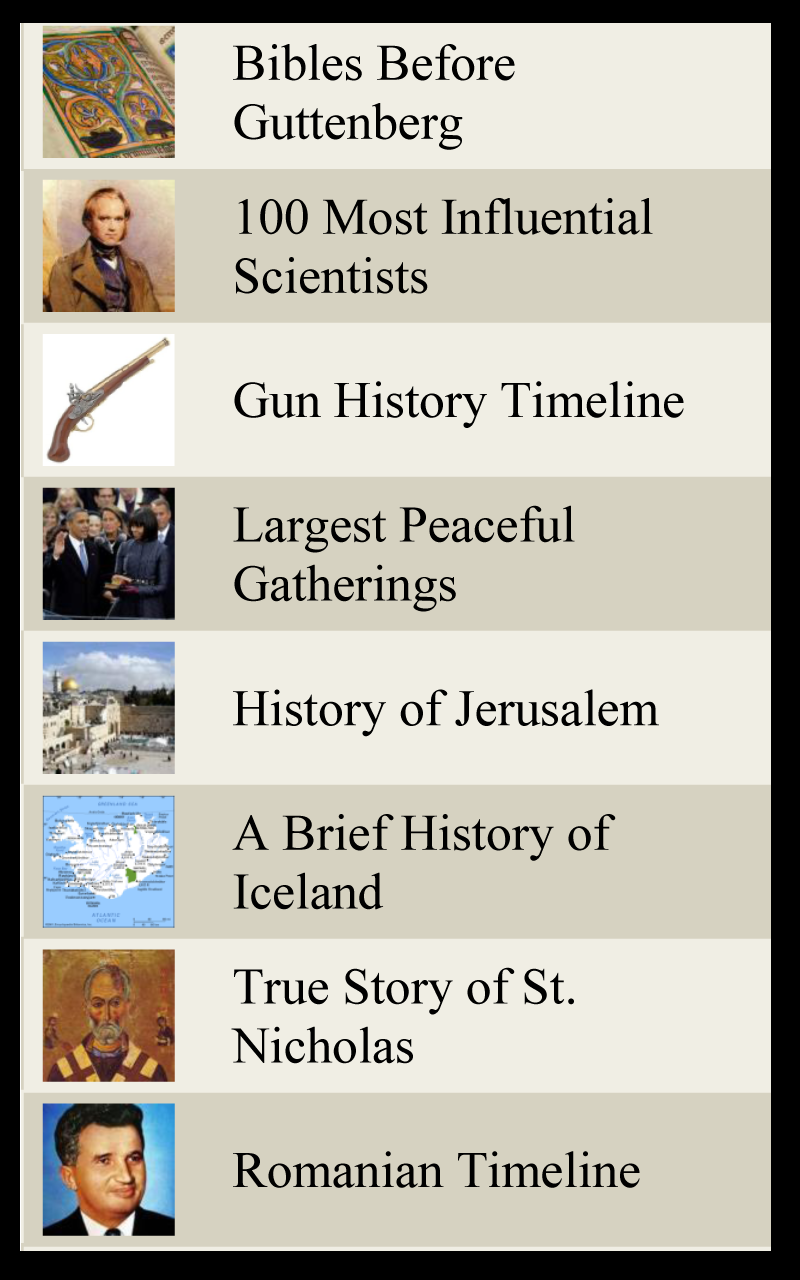
Task: Open the Jerusalem Western Wall thumbnail
Action: coord(110,706)
